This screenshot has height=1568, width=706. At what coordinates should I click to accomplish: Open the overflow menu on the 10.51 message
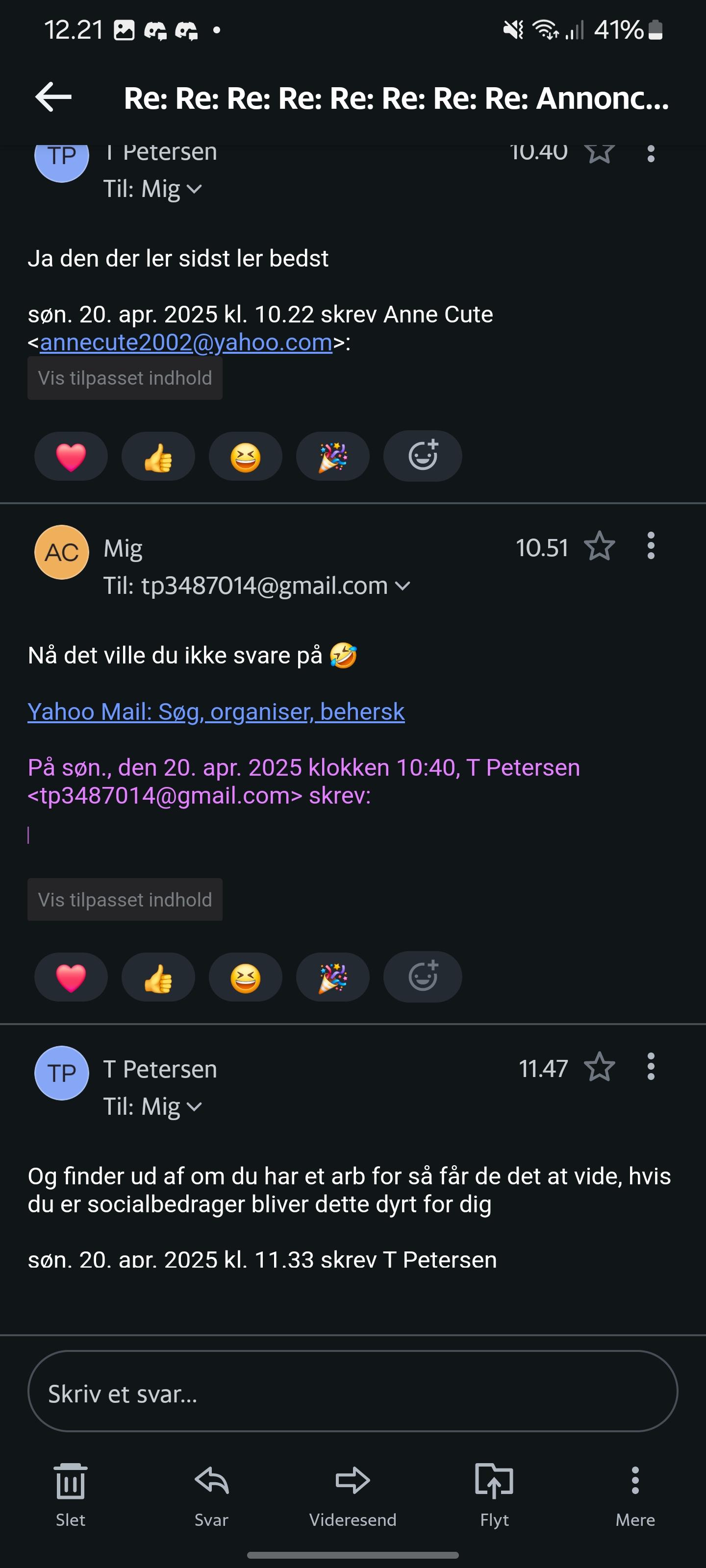tap(651, 546)
